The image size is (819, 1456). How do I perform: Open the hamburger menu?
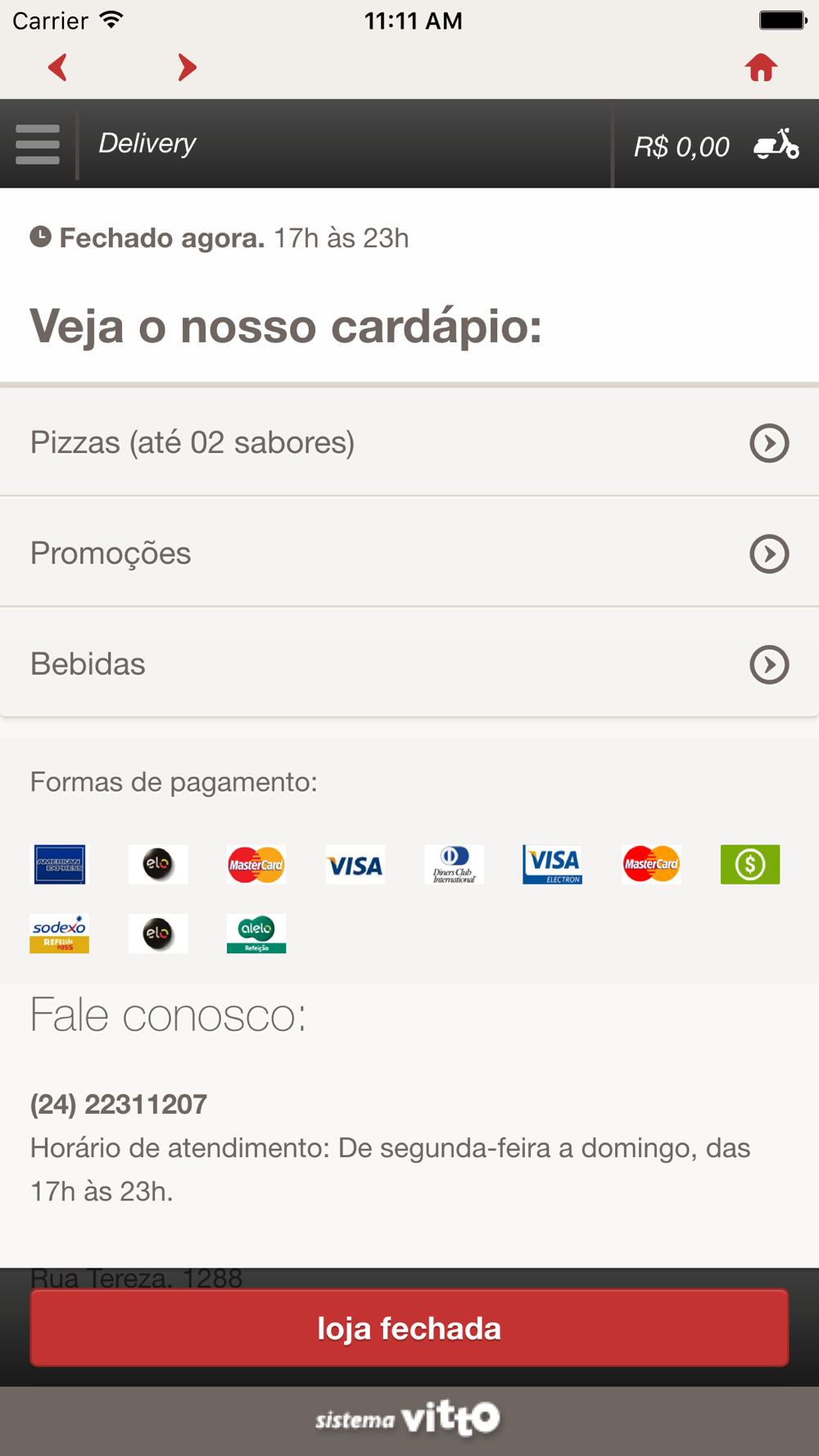(38, 144)
